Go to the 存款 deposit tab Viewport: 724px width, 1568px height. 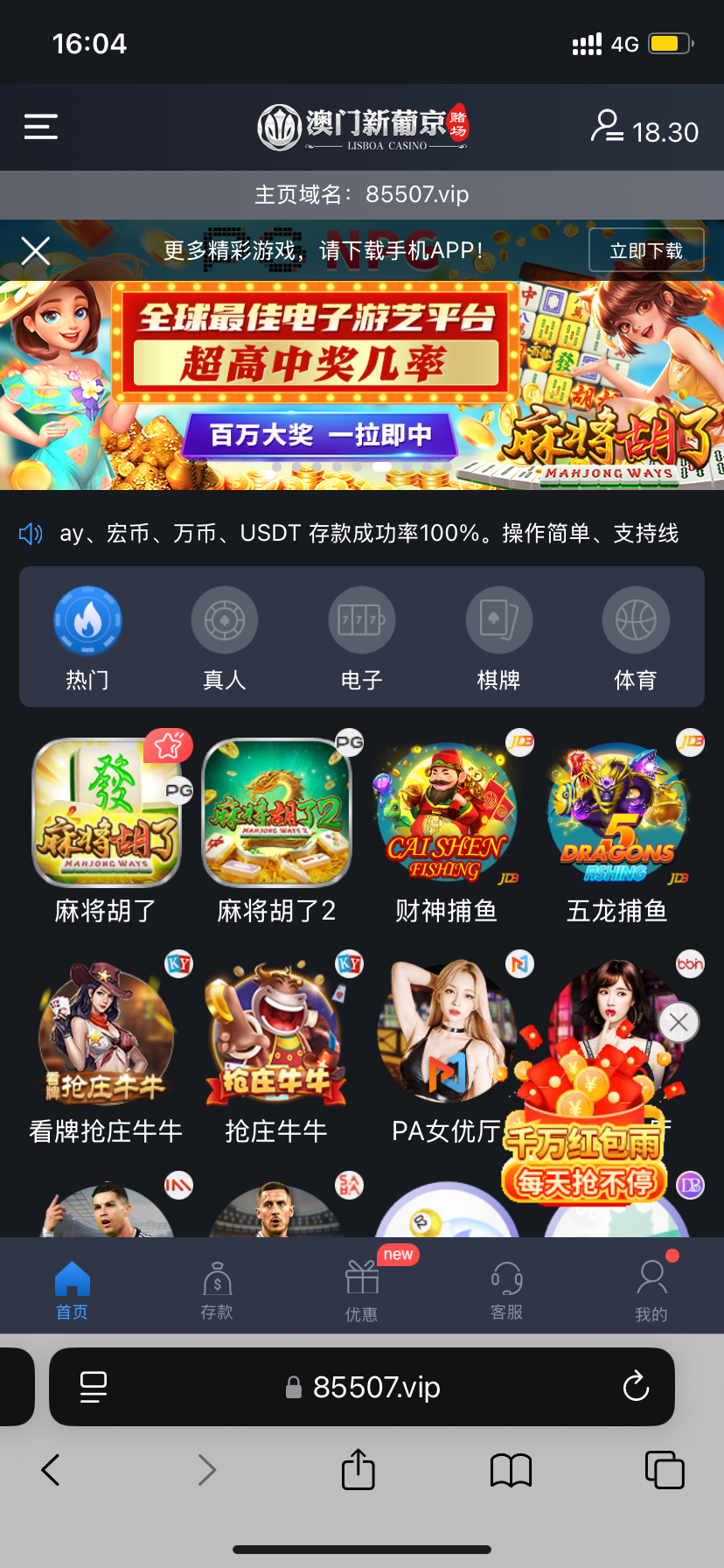217,1289
